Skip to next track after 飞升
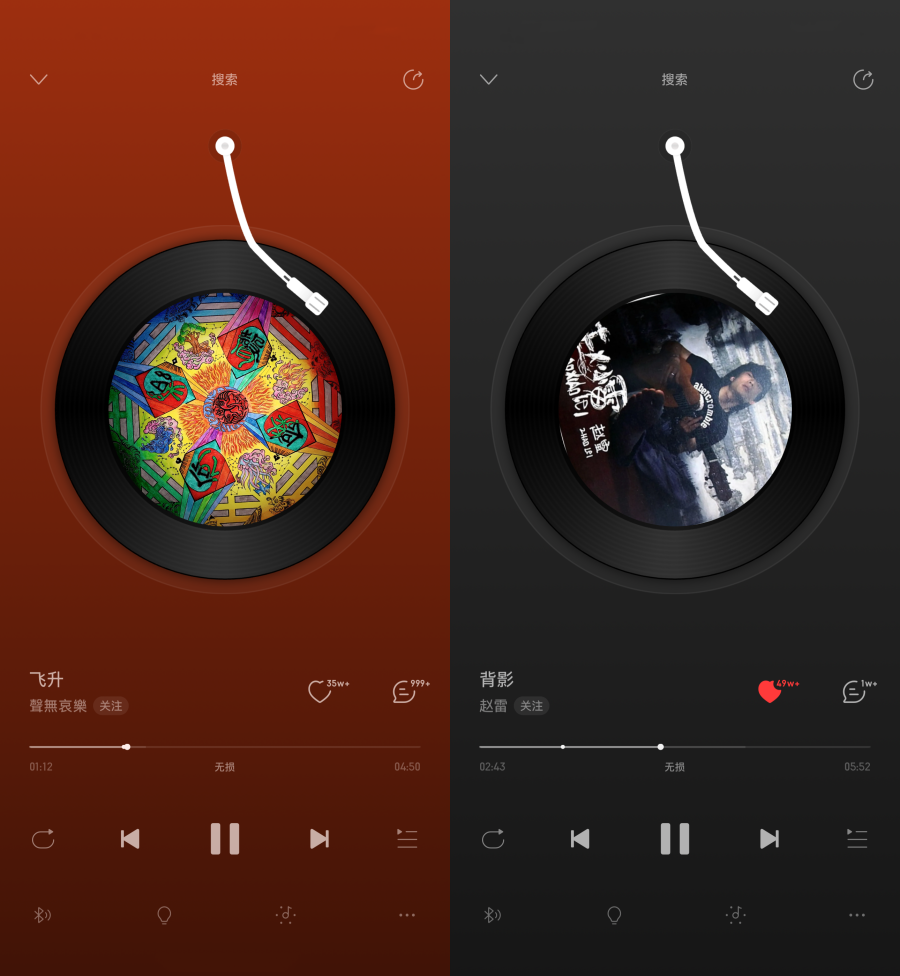This screenshot has height=976, width=900. click(319, 838)
